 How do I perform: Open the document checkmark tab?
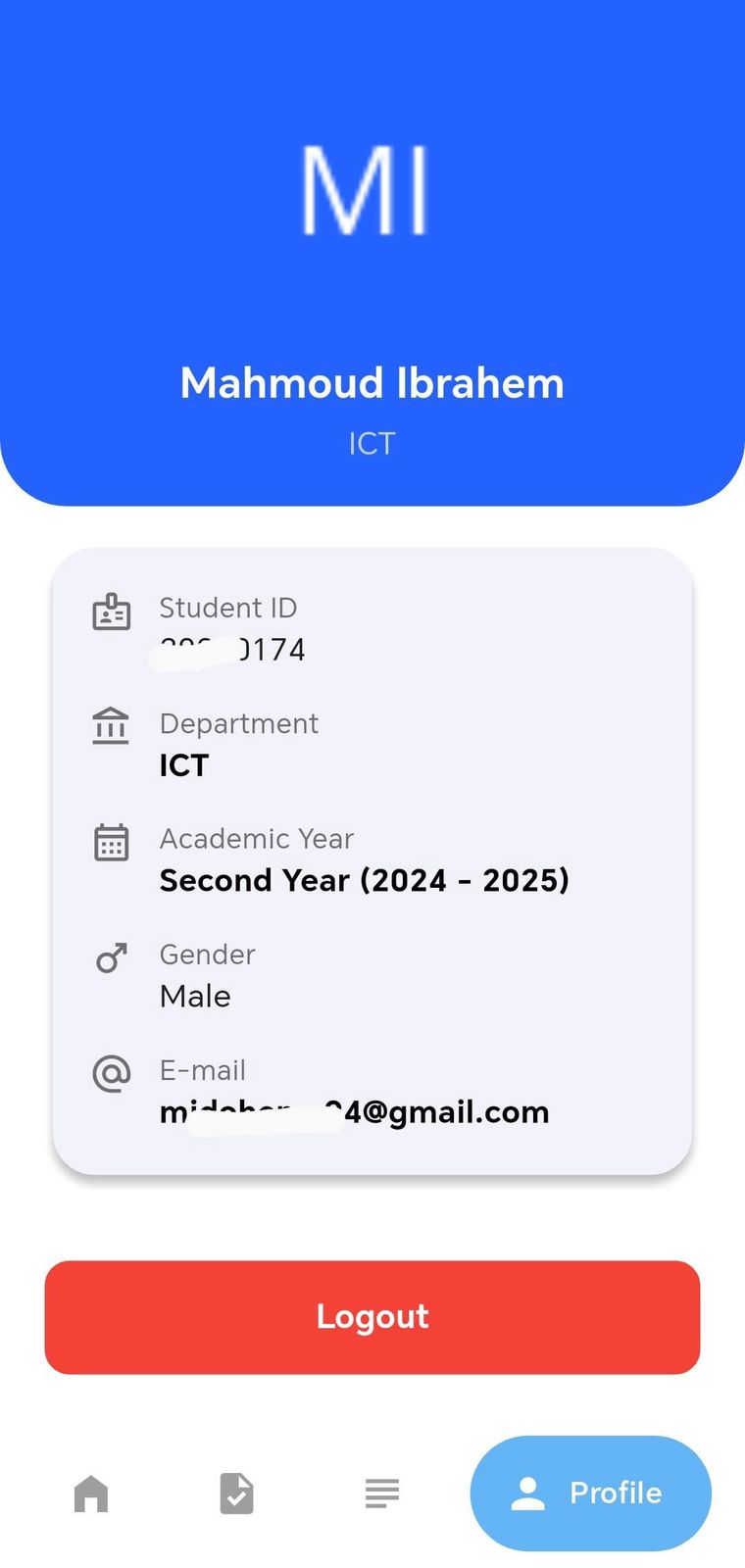pos(236,1494)
